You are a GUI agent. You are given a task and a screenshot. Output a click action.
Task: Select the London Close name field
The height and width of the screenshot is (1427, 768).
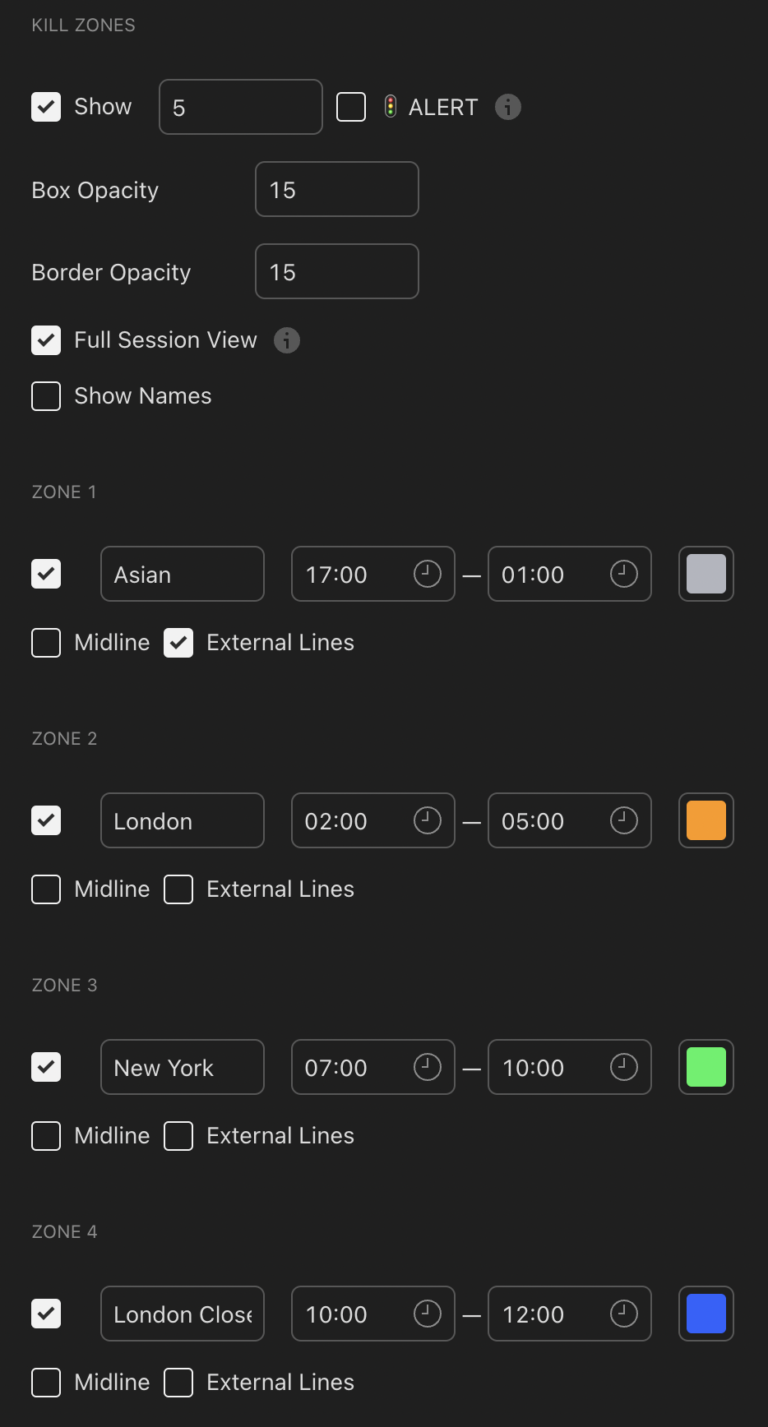[x=182, y=1314]
